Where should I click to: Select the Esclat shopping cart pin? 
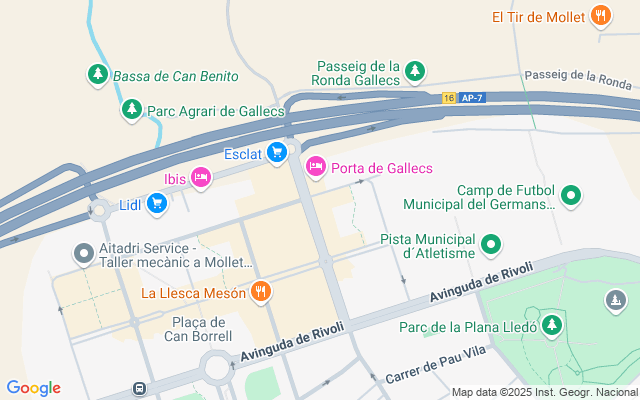277,153
